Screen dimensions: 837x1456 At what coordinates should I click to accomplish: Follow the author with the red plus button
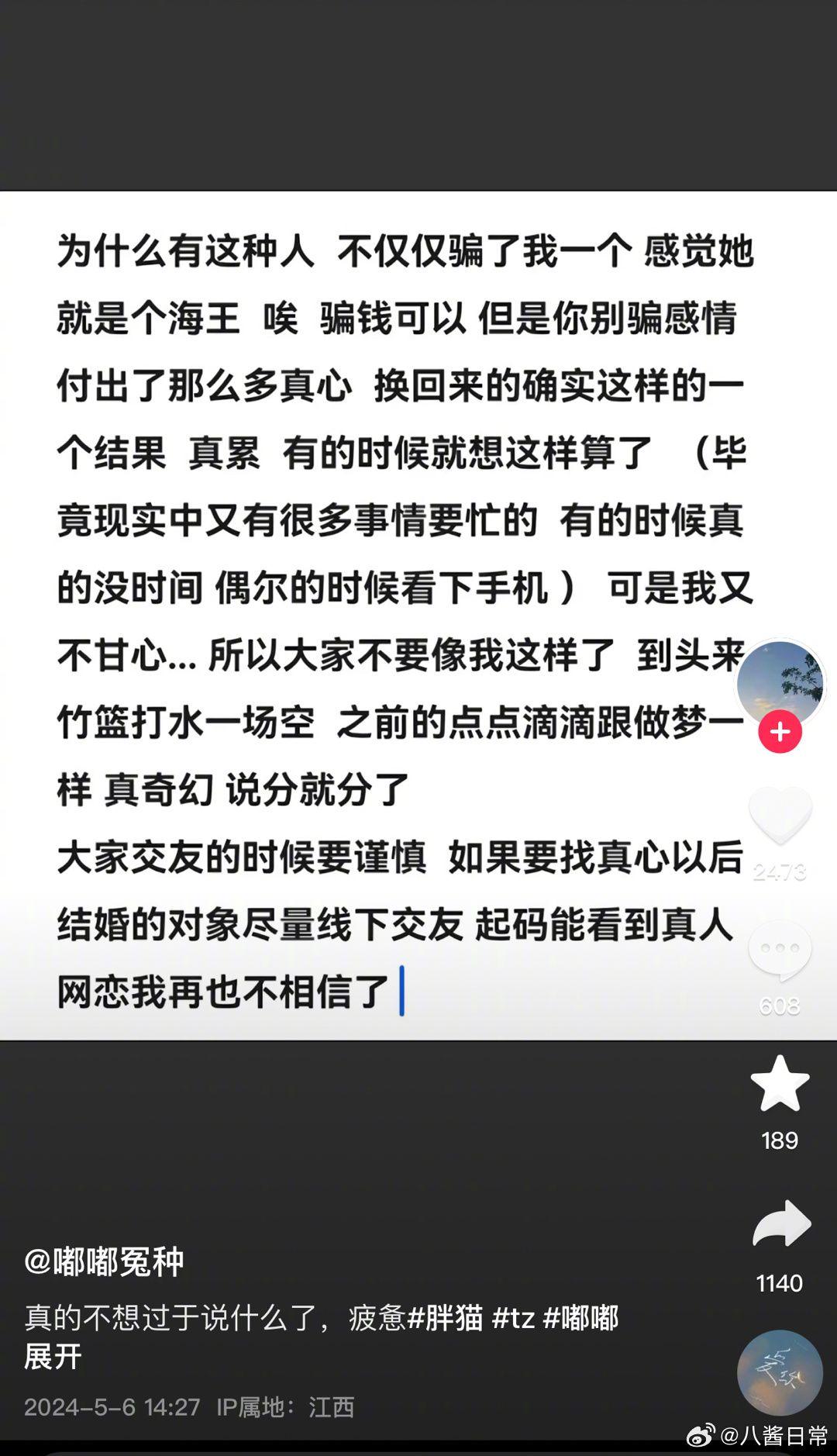[780, 732]
